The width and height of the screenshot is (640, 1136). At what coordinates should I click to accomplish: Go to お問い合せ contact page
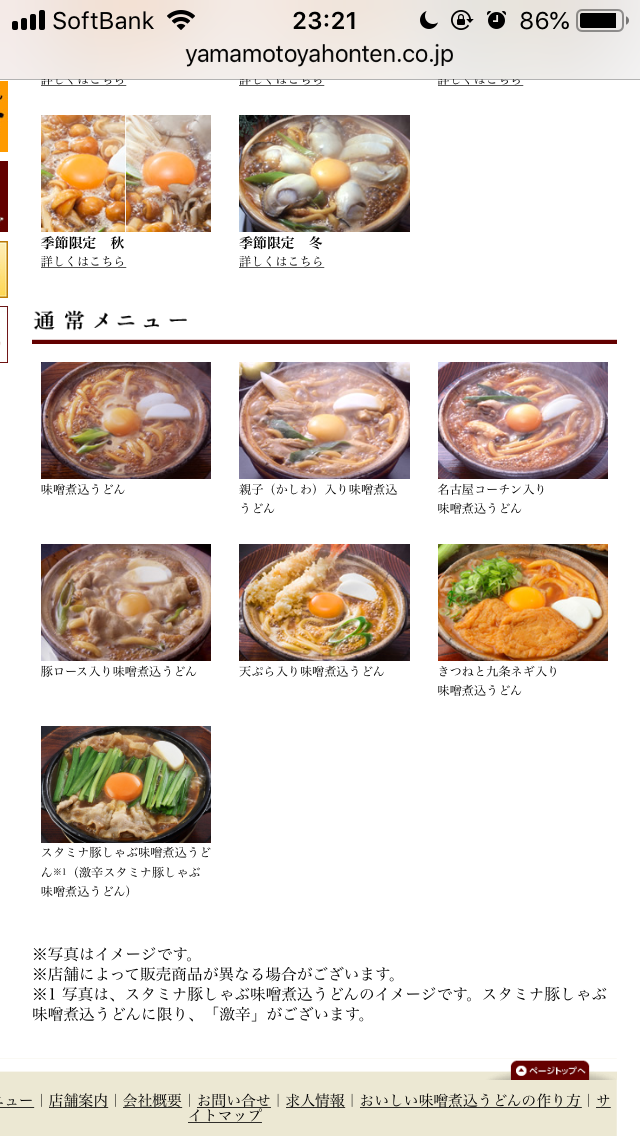(x=234, y=1100)
